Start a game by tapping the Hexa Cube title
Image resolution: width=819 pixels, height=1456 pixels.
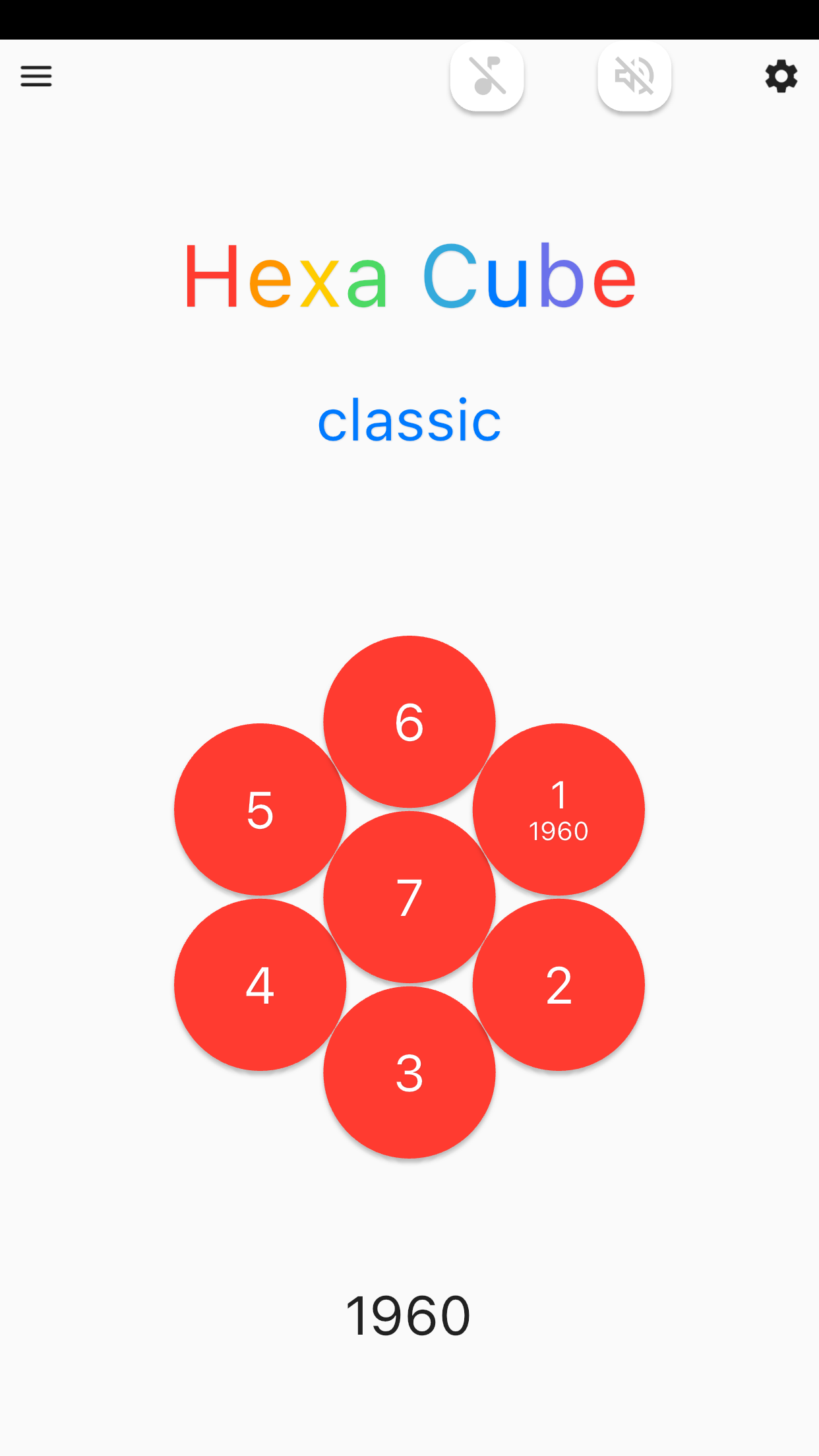click(409, 277)
